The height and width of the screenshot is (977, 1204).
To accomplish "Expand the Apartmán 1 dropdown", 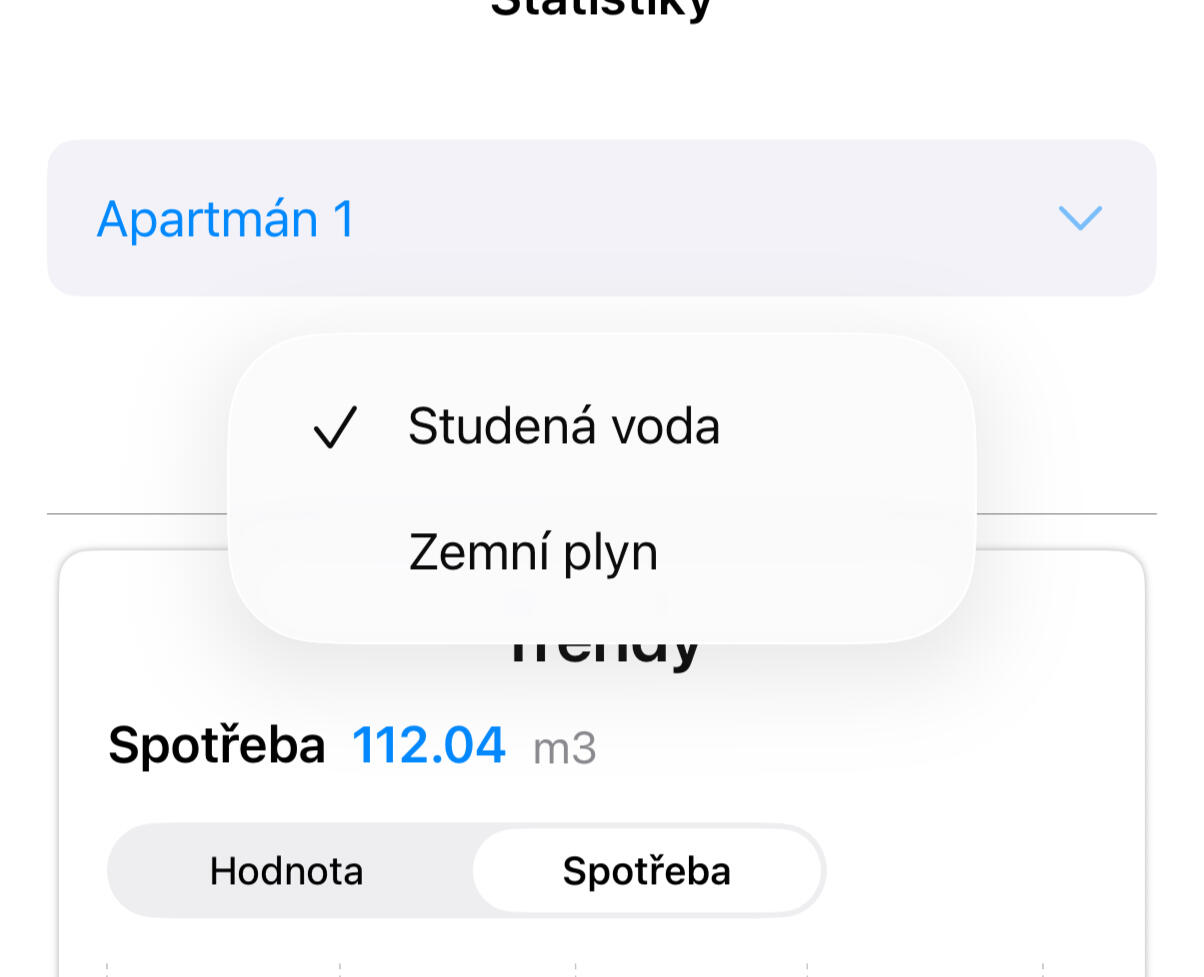I will 600,218.
